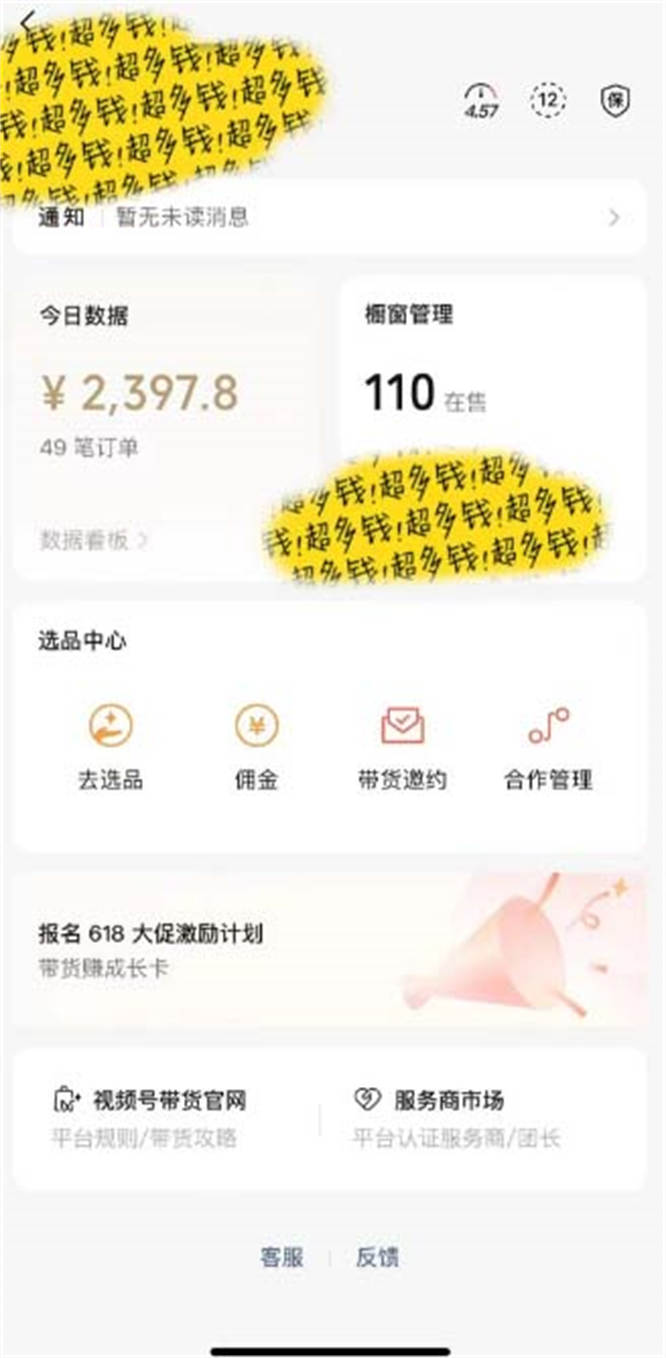
Task: Open 带货邀约 invitations
Action: click(403, 746)
